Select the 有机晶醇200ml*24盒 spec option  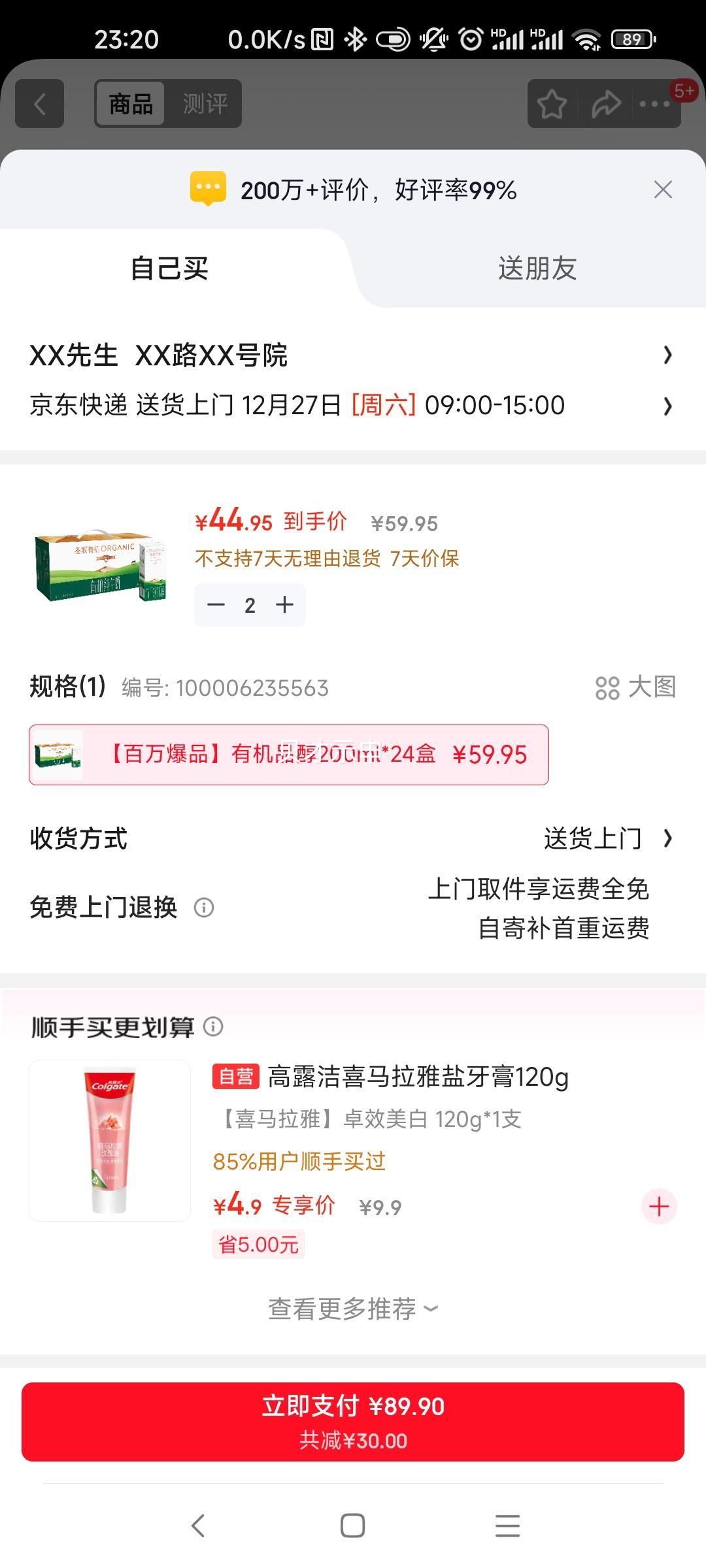click(x=288, y=755)
